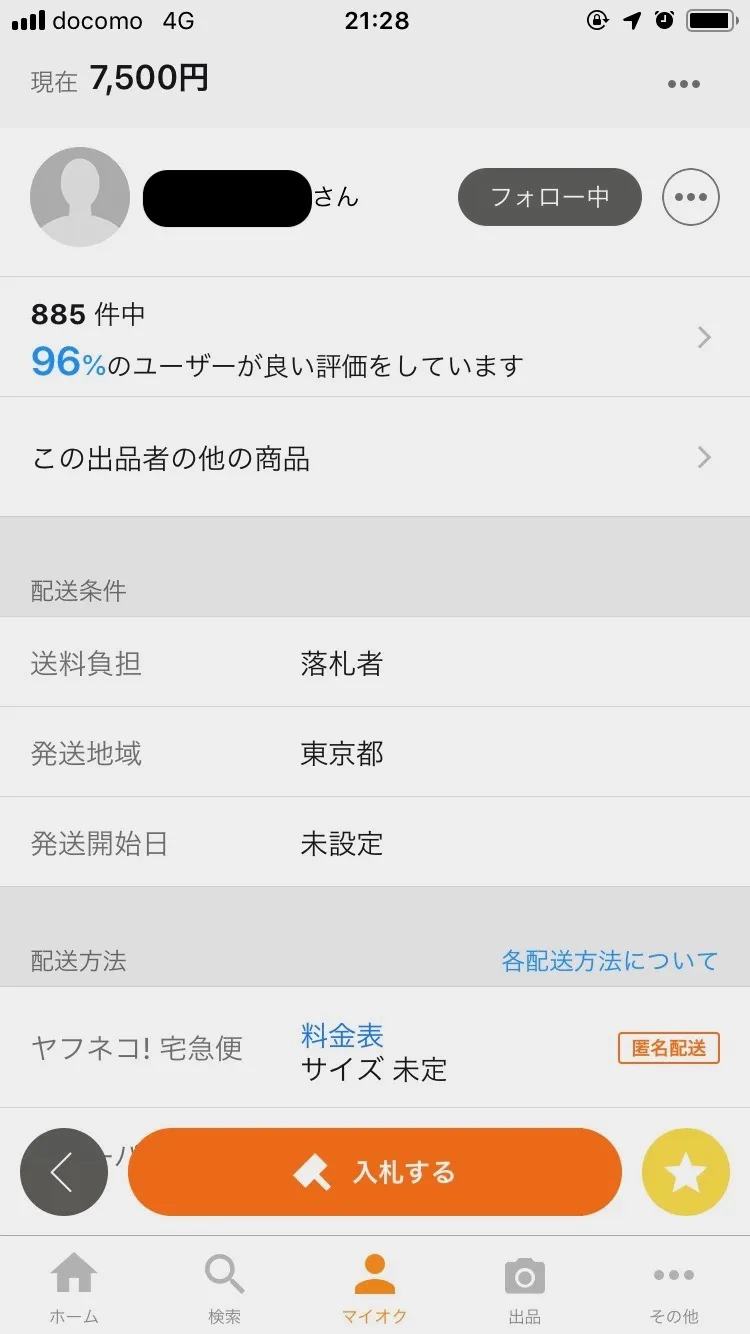Screen dimensions: 750x1334
Task: Open item options via top ellipsis icon
Action: point(683,84)
